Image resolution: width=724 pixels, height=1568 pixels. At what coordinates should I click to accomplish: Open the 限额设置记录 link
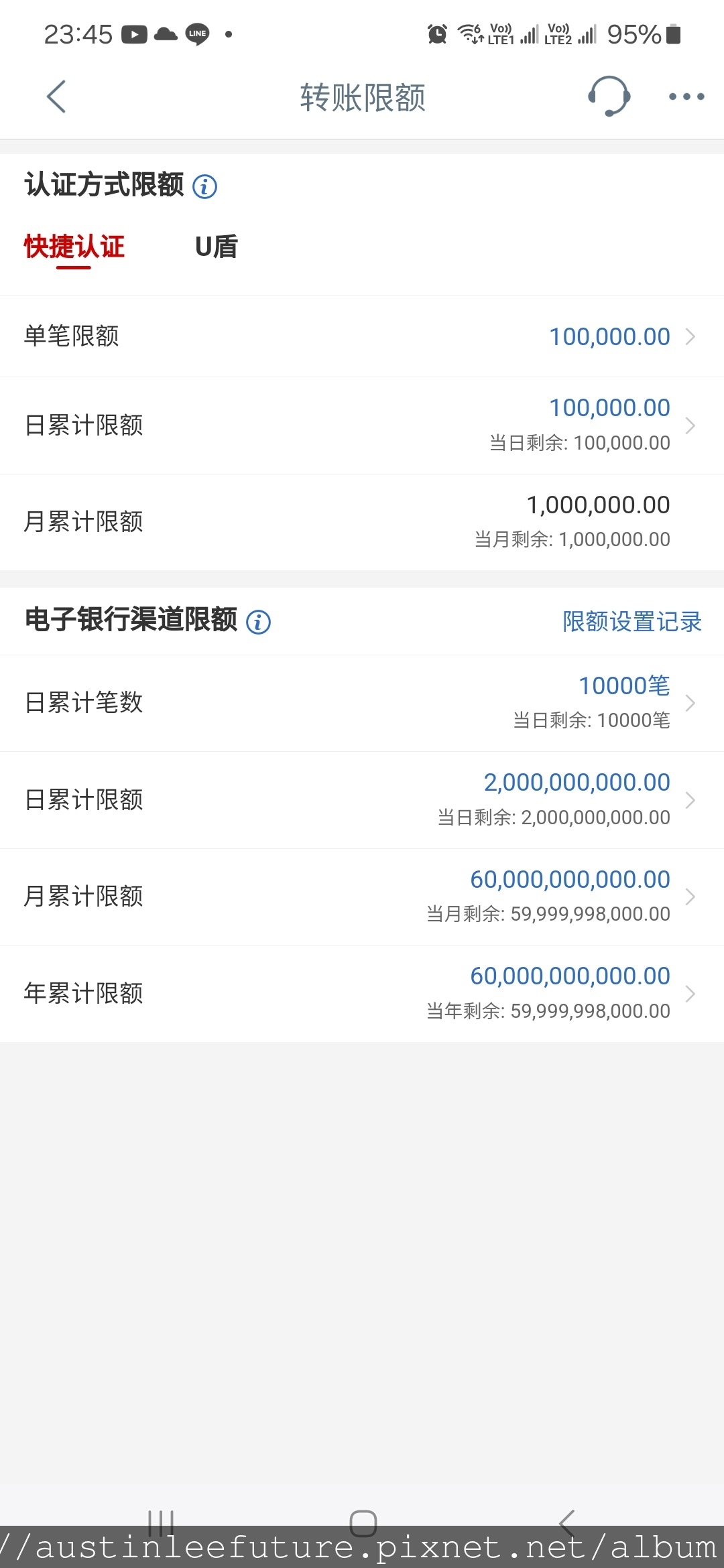(631, 622)
